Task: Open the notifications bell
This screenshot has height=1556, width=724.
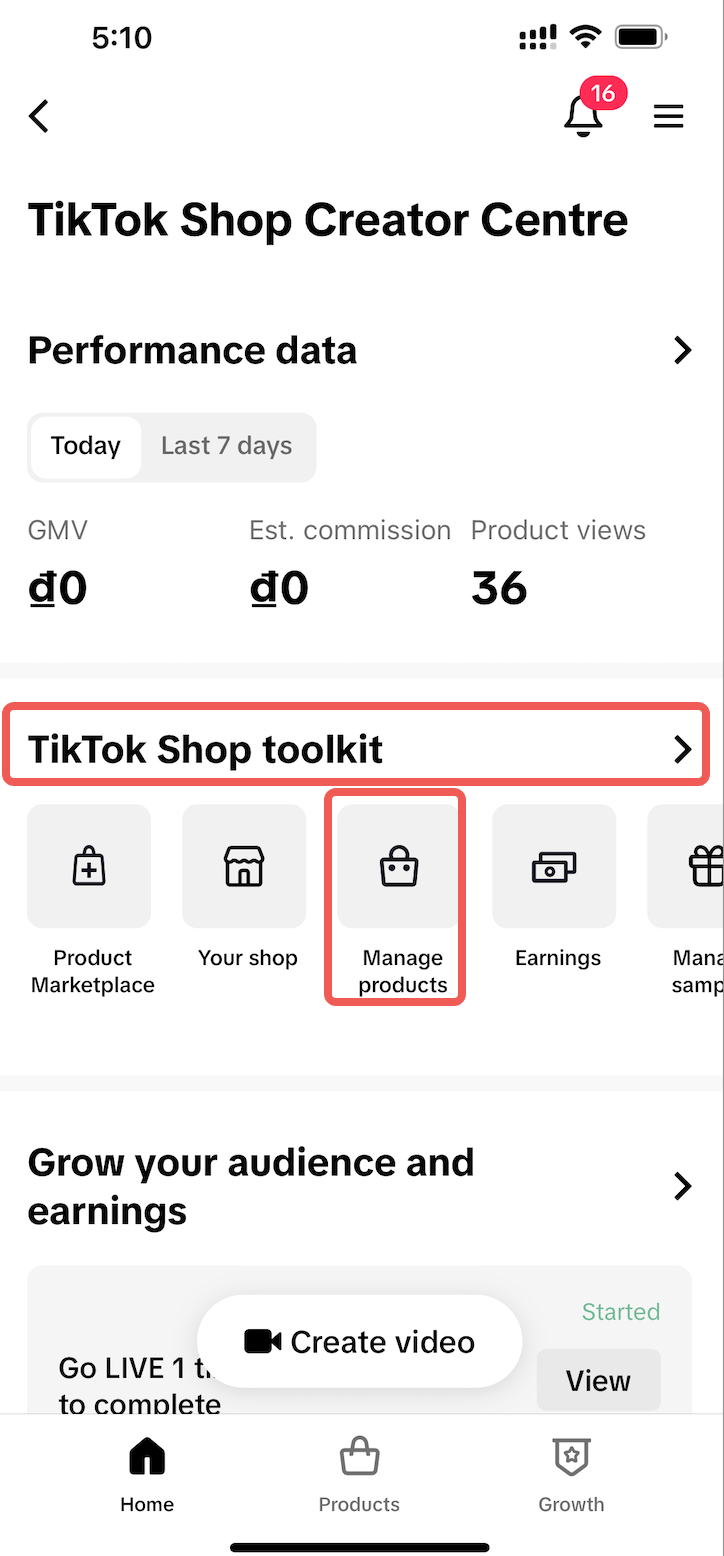Action: point(583,117)
